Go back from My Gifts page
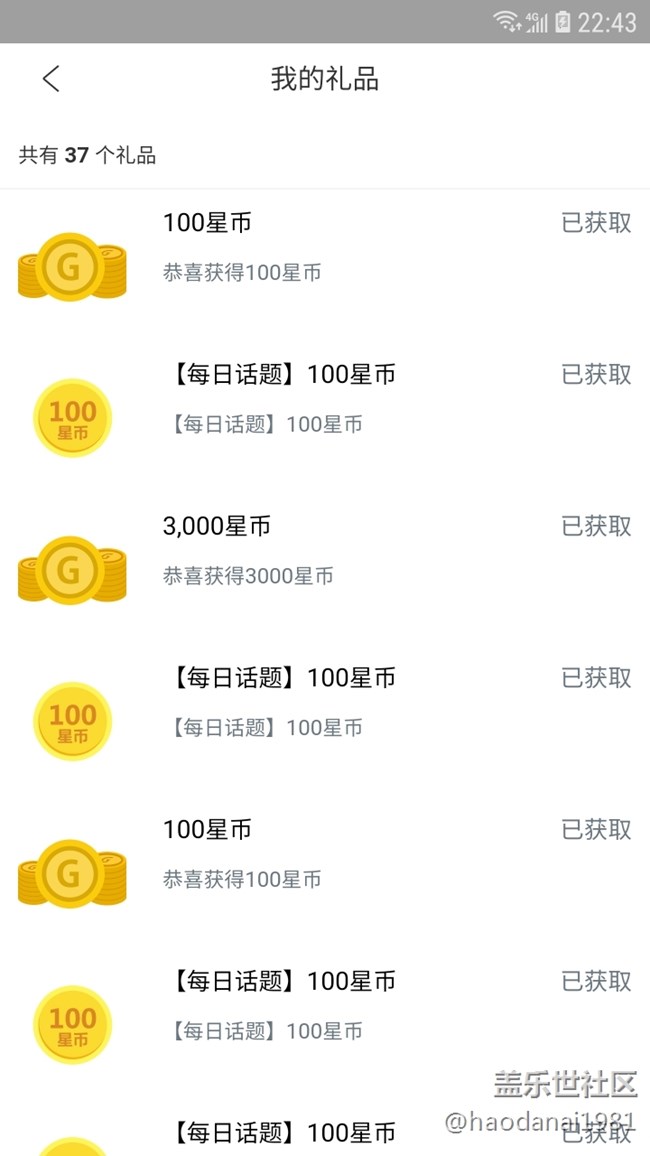The height and width of the screenshot is (1156, 650). (52, 79)
